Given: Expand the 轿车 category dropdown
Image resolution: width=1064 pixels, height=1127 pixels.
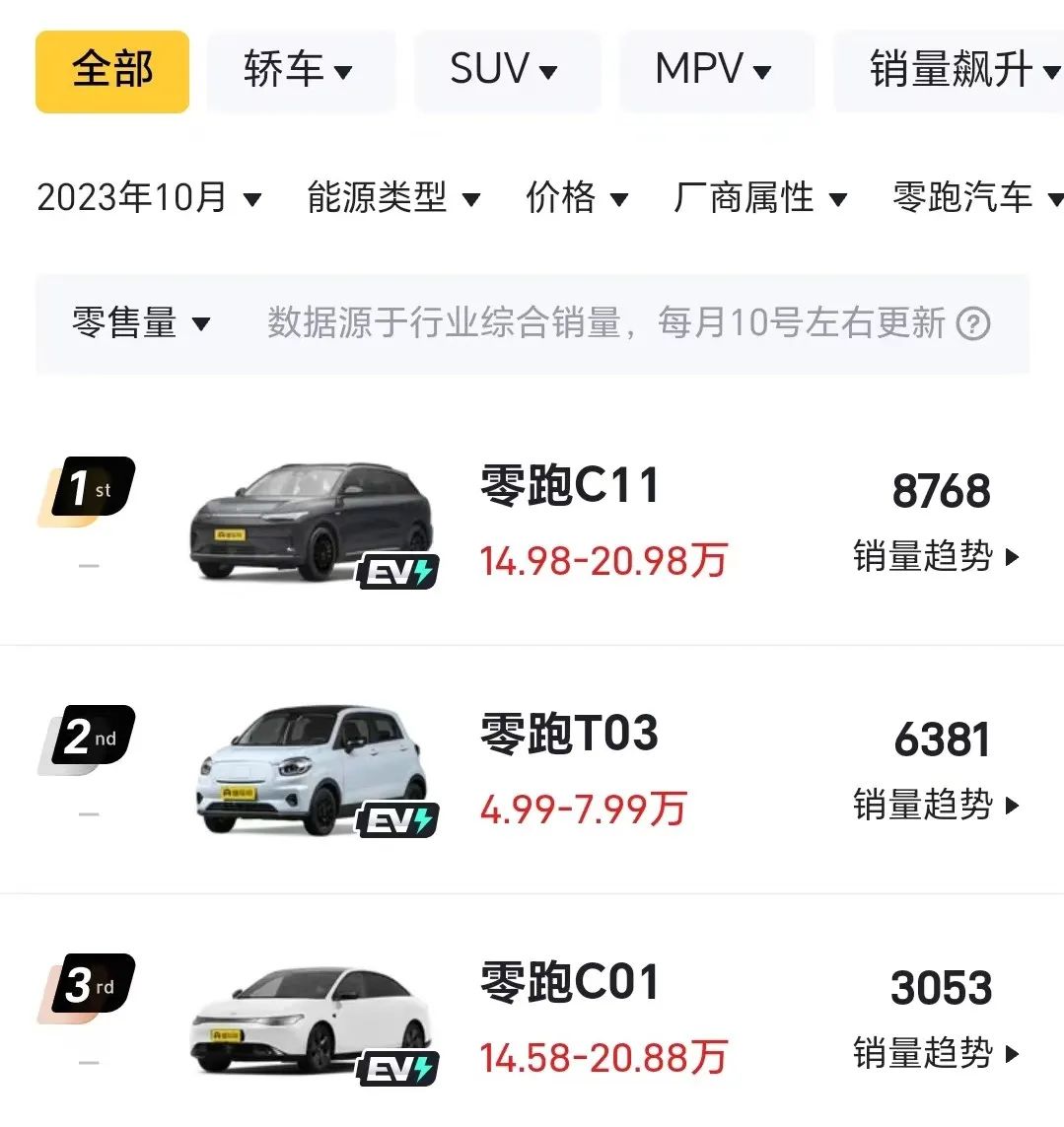Looking at the screenshot, I should tap(299, 71).
